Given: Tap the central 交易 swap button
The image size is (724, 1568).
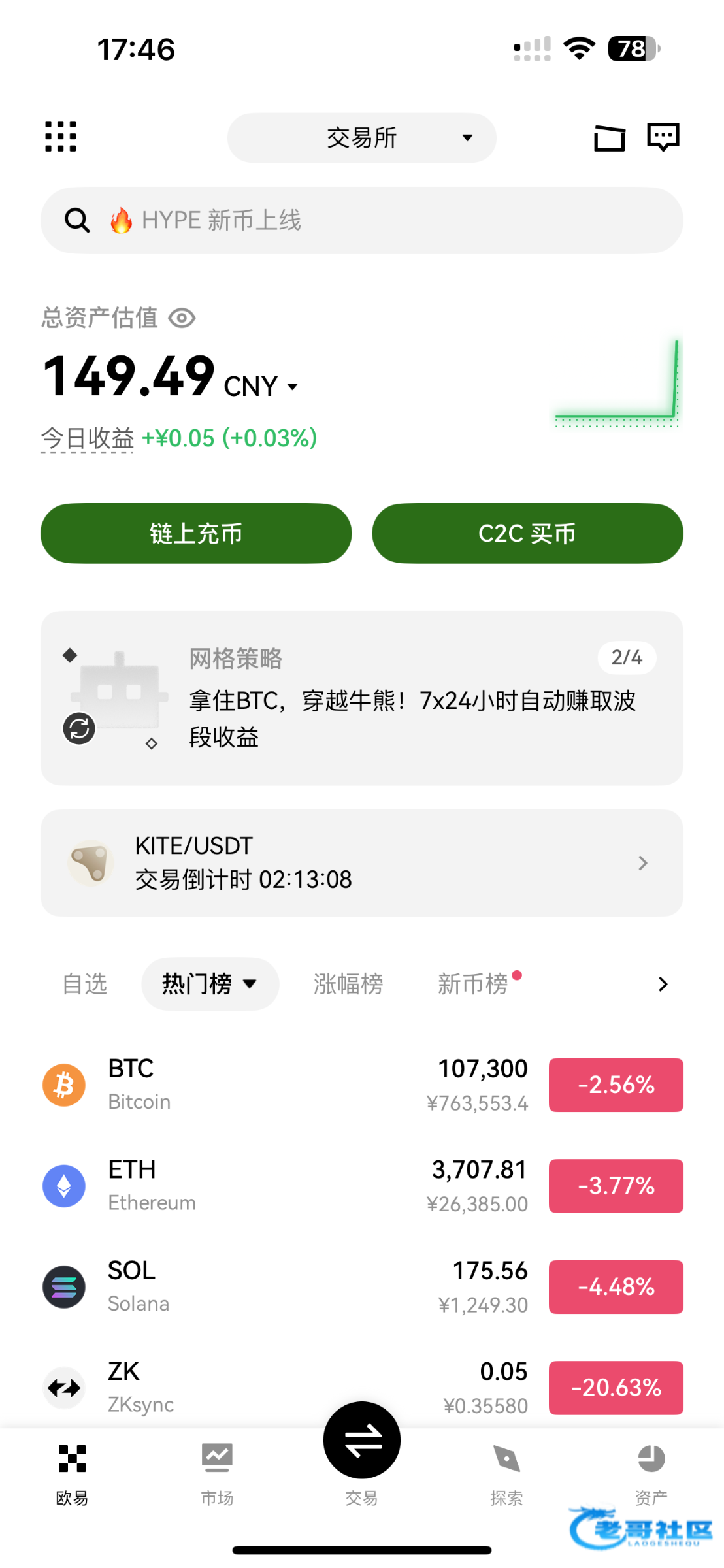Looking at the screenshot, I should 361,1441.
